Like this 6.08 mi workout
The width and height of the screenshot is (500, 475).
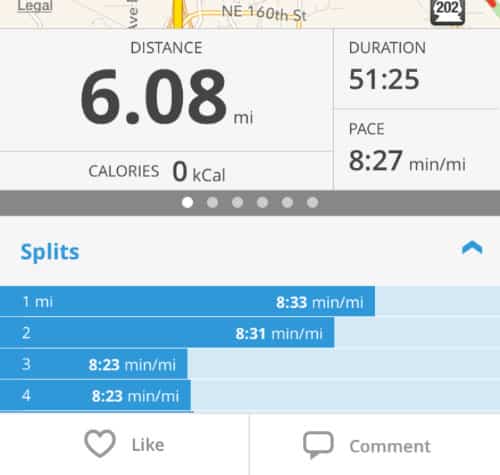point(124,444)
